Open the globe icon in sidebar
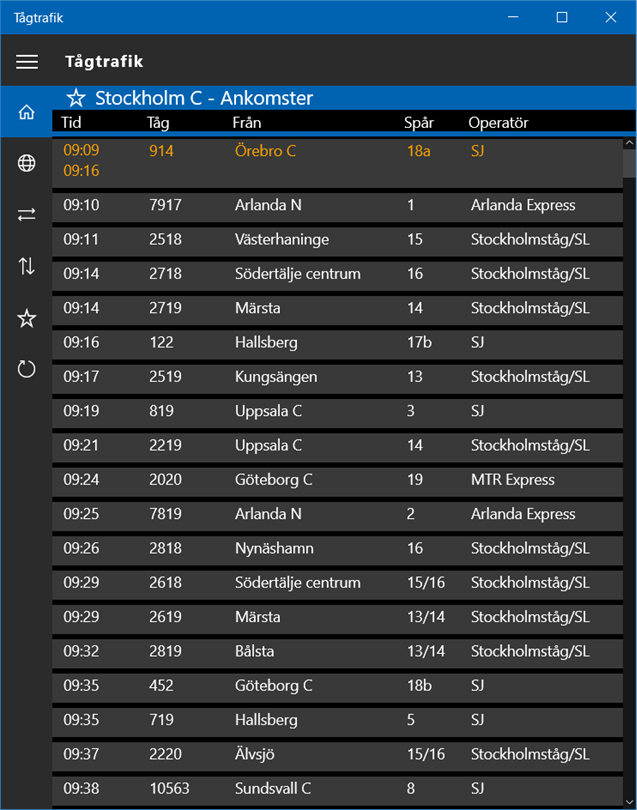This screenshot has height=810, width=637. click(26, 163)
